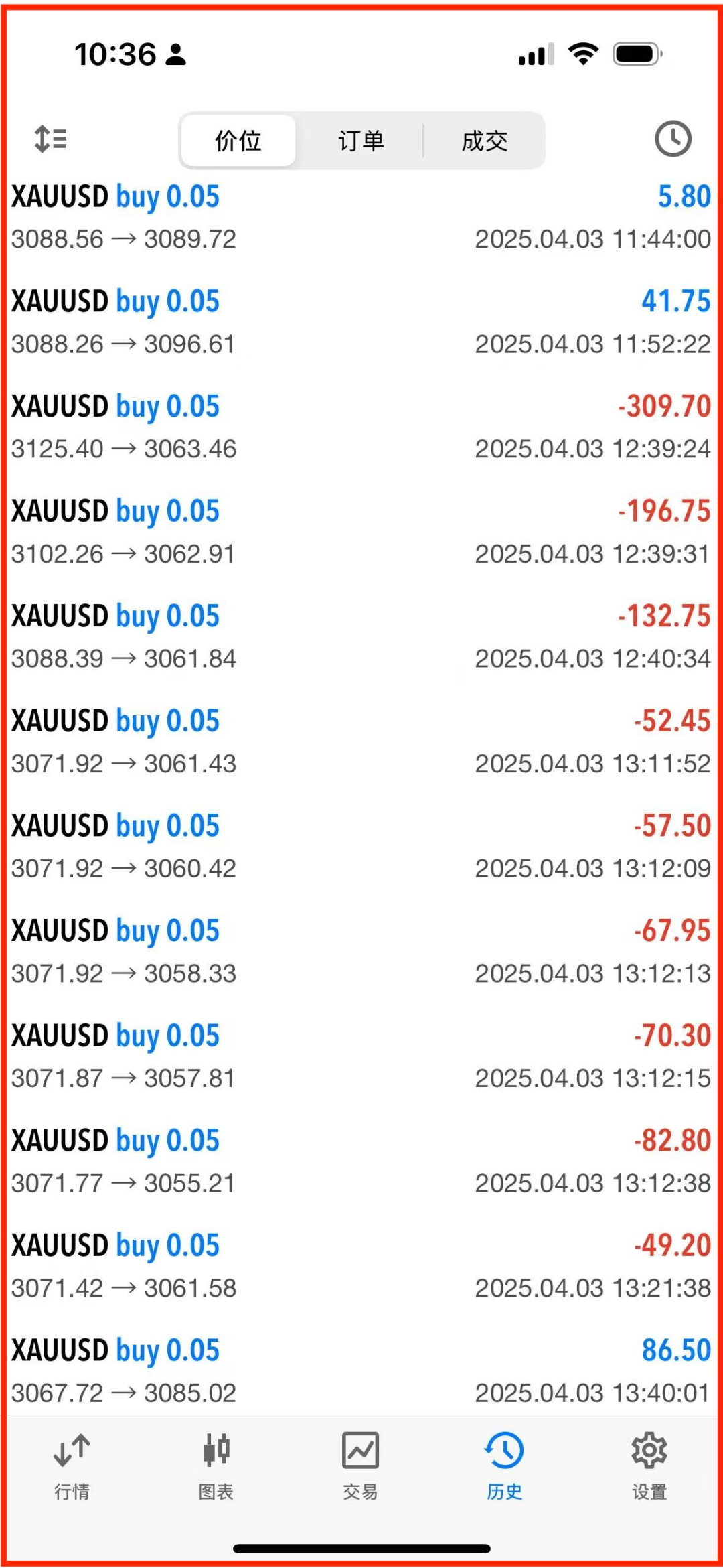Open the trade with 5.80 profit

pos(361,217)
